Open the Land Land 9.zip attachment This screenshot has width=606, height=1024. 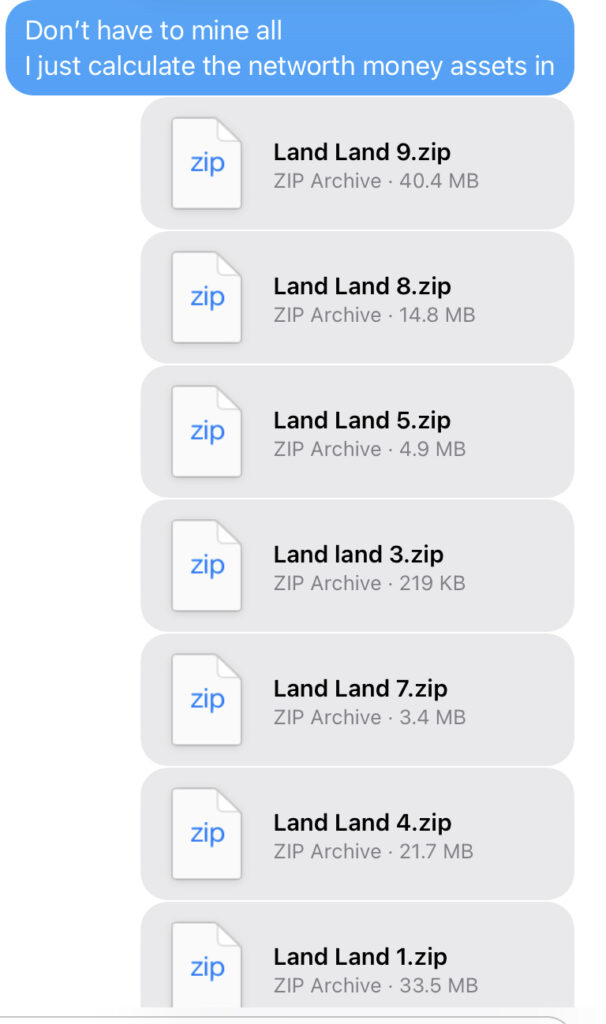tap(357, 165)
